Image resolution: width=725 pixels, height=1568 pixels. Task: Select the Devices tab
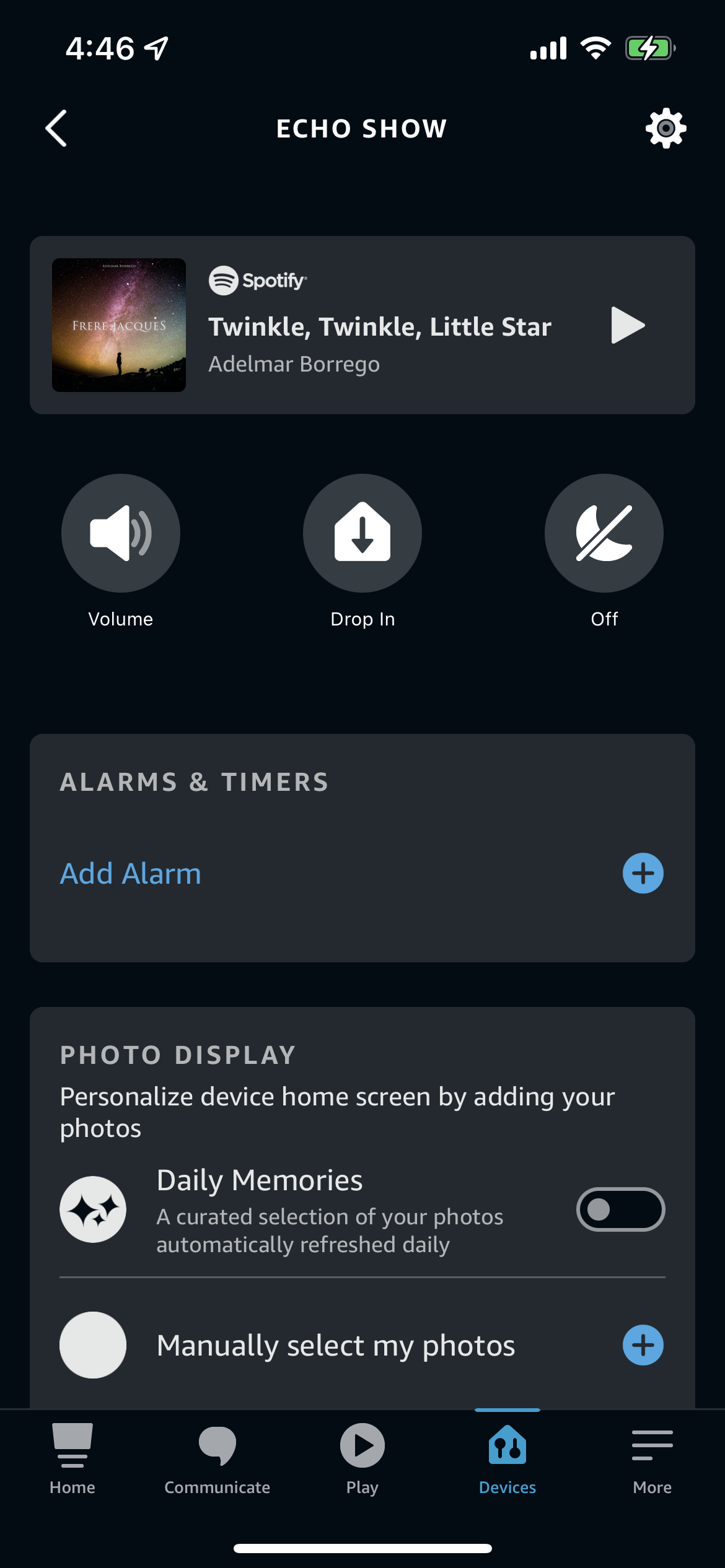(507, 1457)
